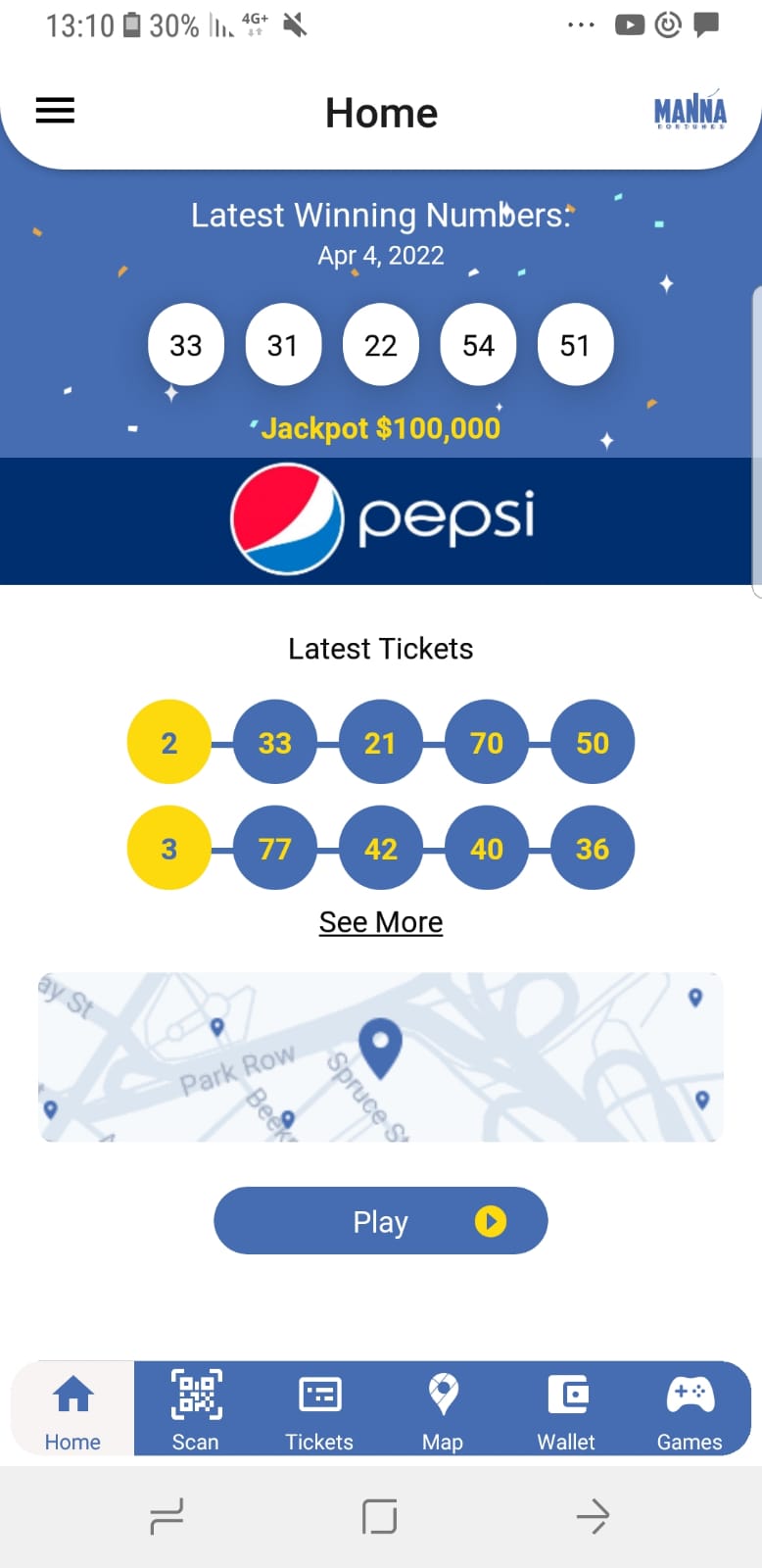Viewport: 762px width, 1568px height.
Task: Open the Wallet tab
Action: 566,1409
